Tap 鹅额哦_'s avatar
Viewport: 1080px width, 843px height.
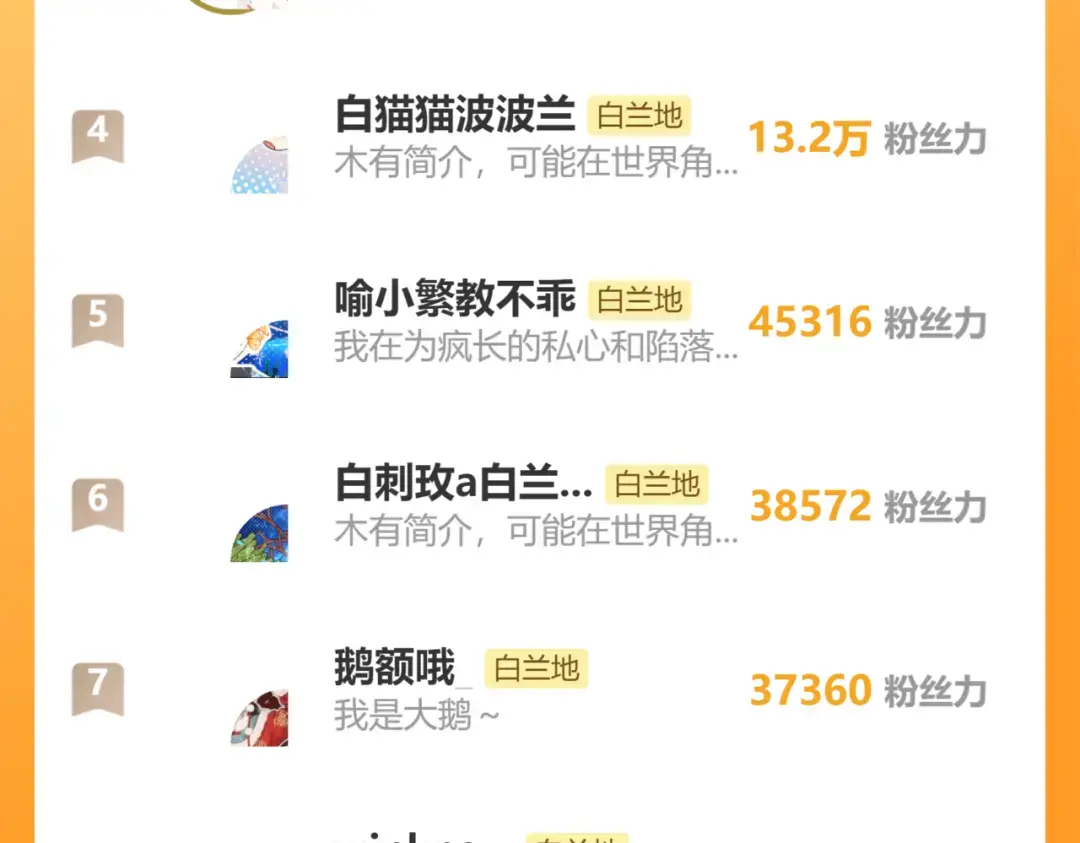[260, 718]
